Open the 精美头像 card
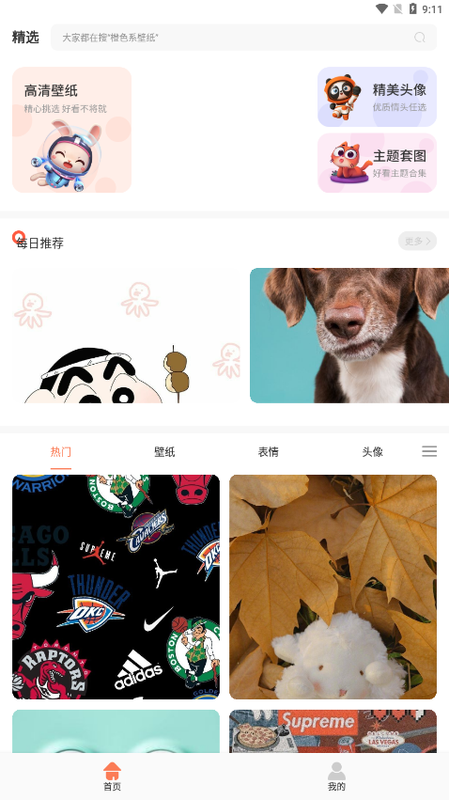This screenshot has height=800, width=449. (x=377, y=97)
